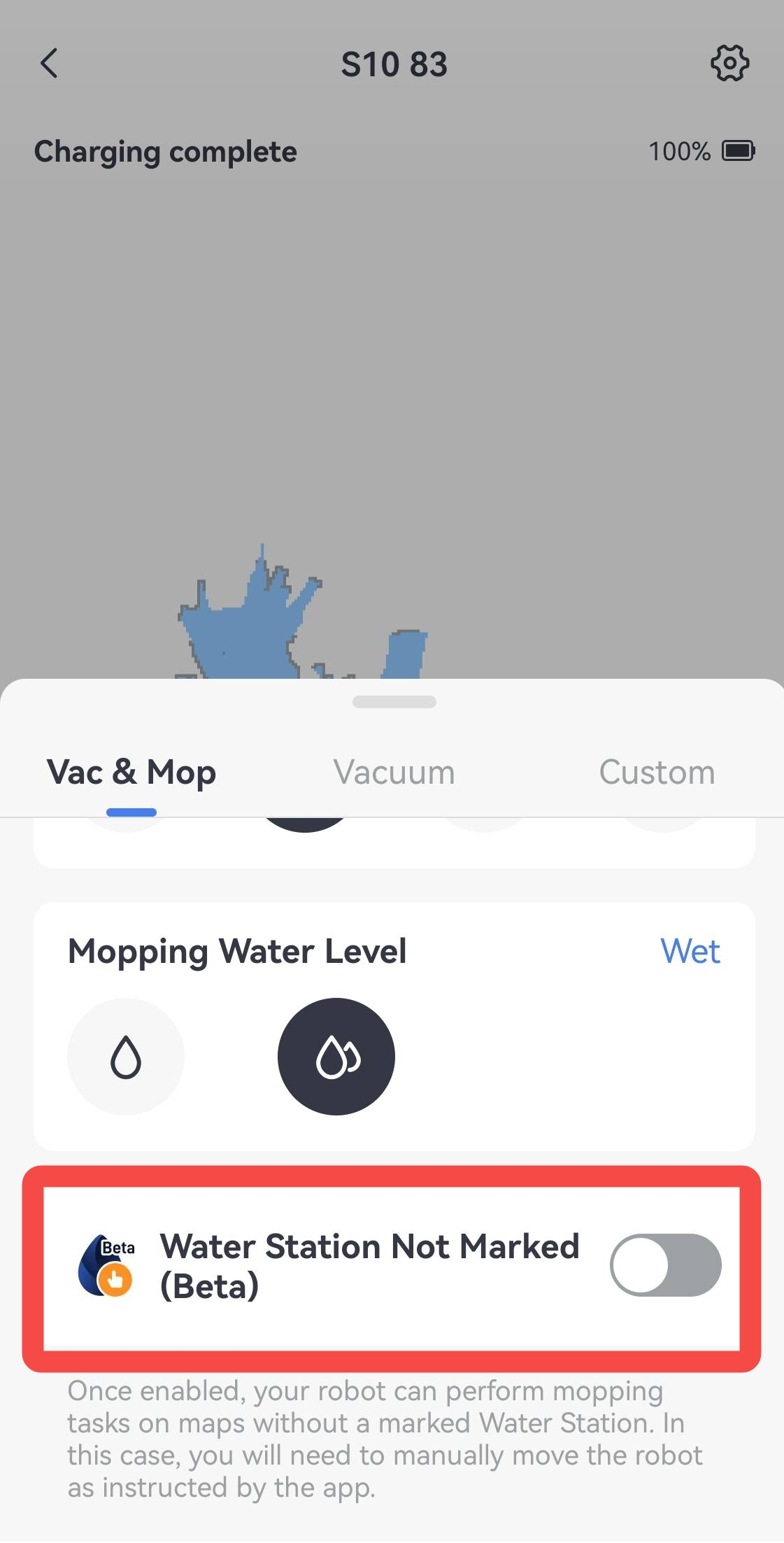Tap the bottom sheet drag handle
This screenshot has width=784, height=1543.
click(x=394, y=702)
